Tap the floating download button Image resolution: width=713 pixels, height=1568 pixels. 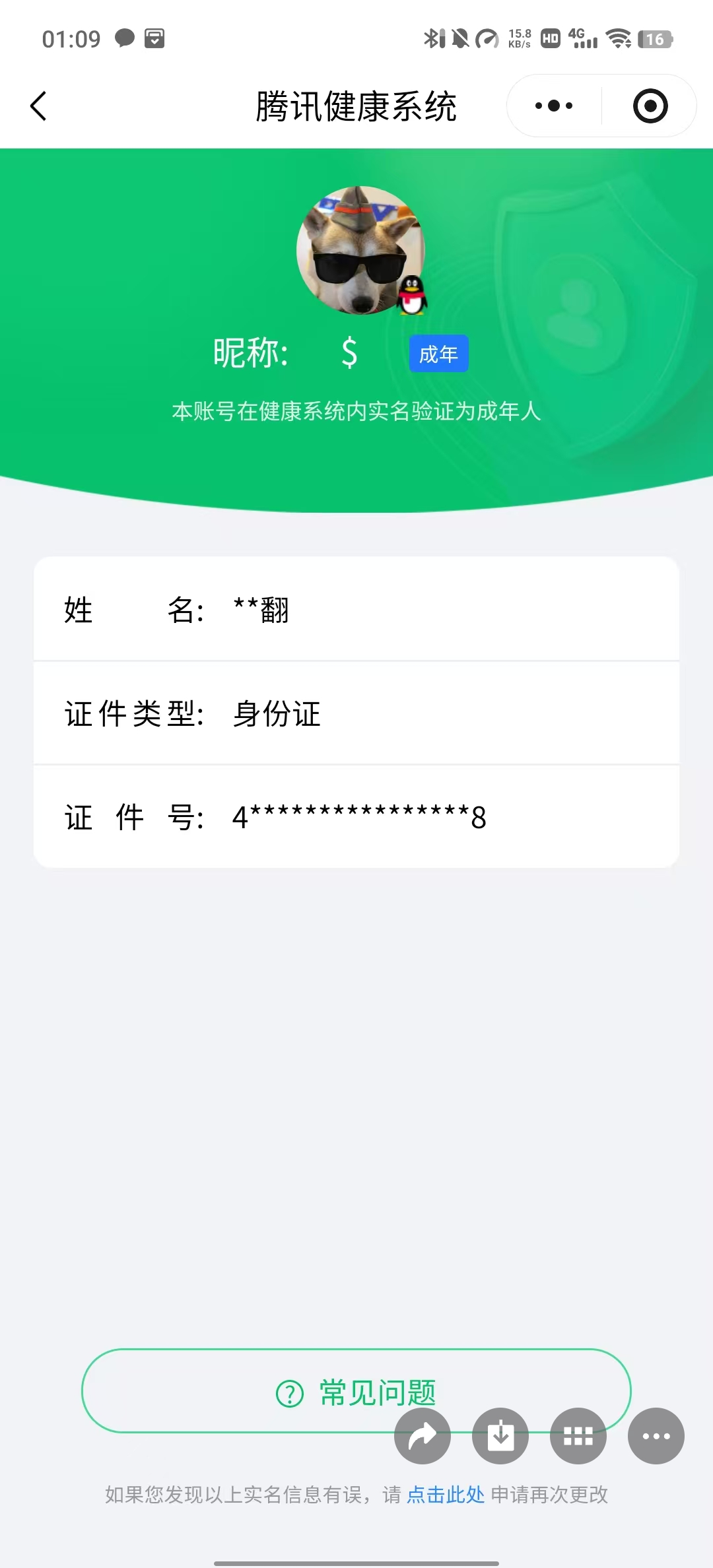500,1436
